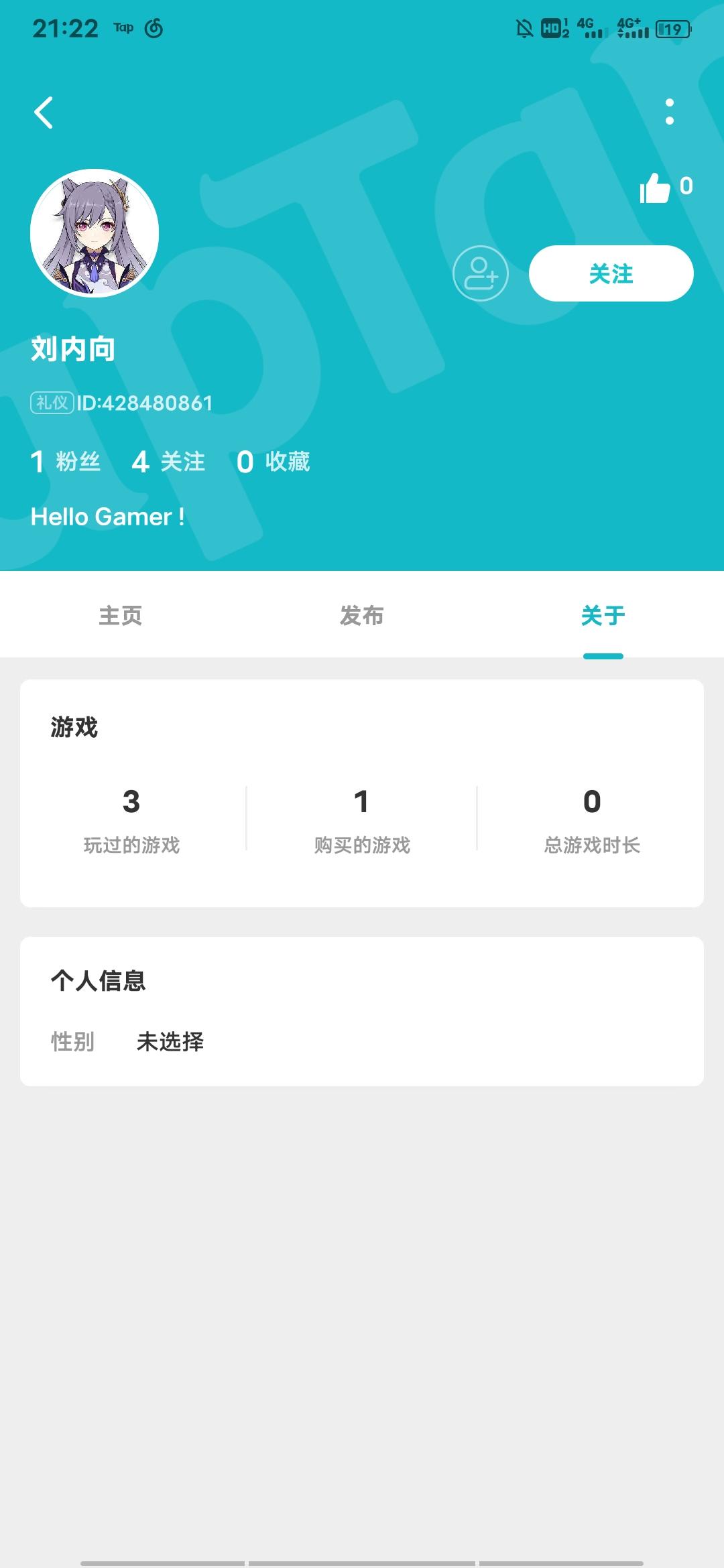Open the list of 4 关注

point(168,462)
